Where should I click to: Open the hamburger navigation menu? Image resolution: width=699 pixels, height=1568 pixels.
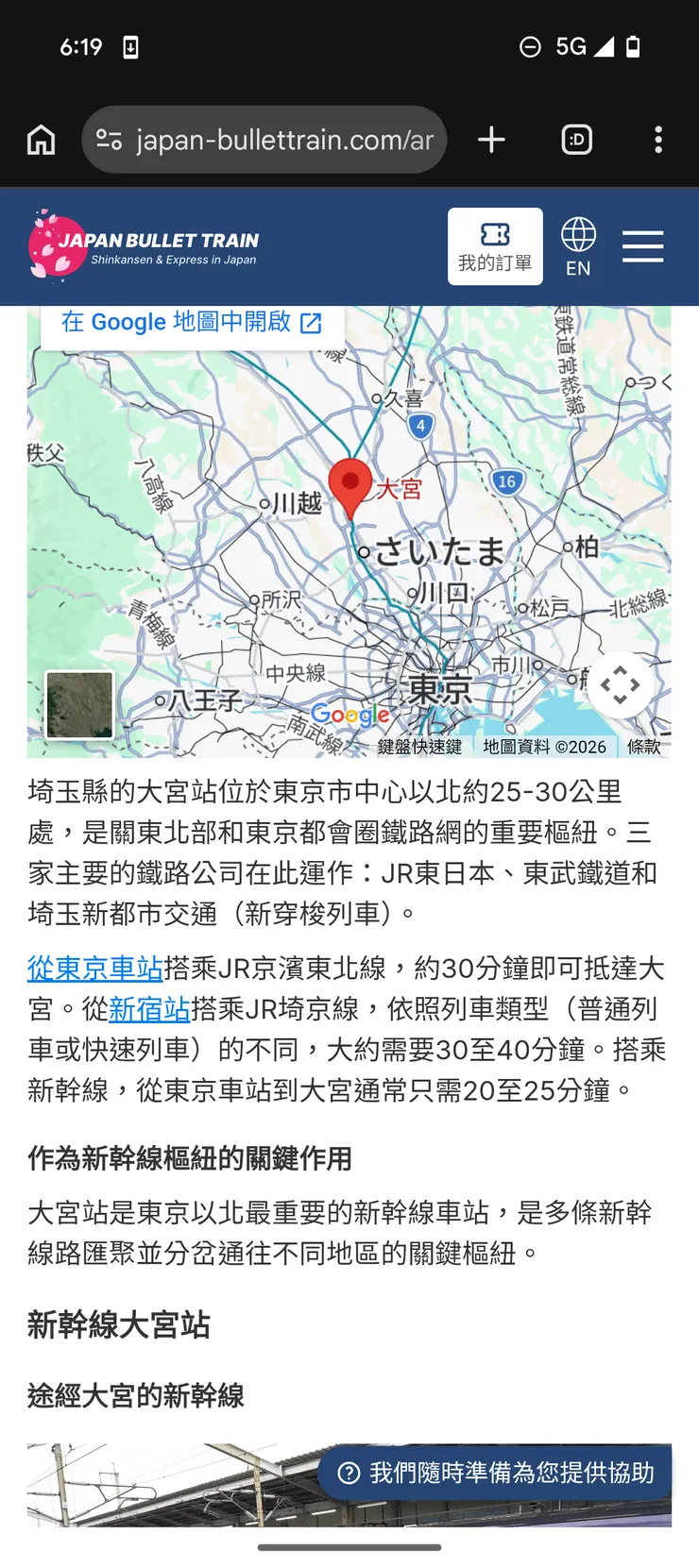643,246
